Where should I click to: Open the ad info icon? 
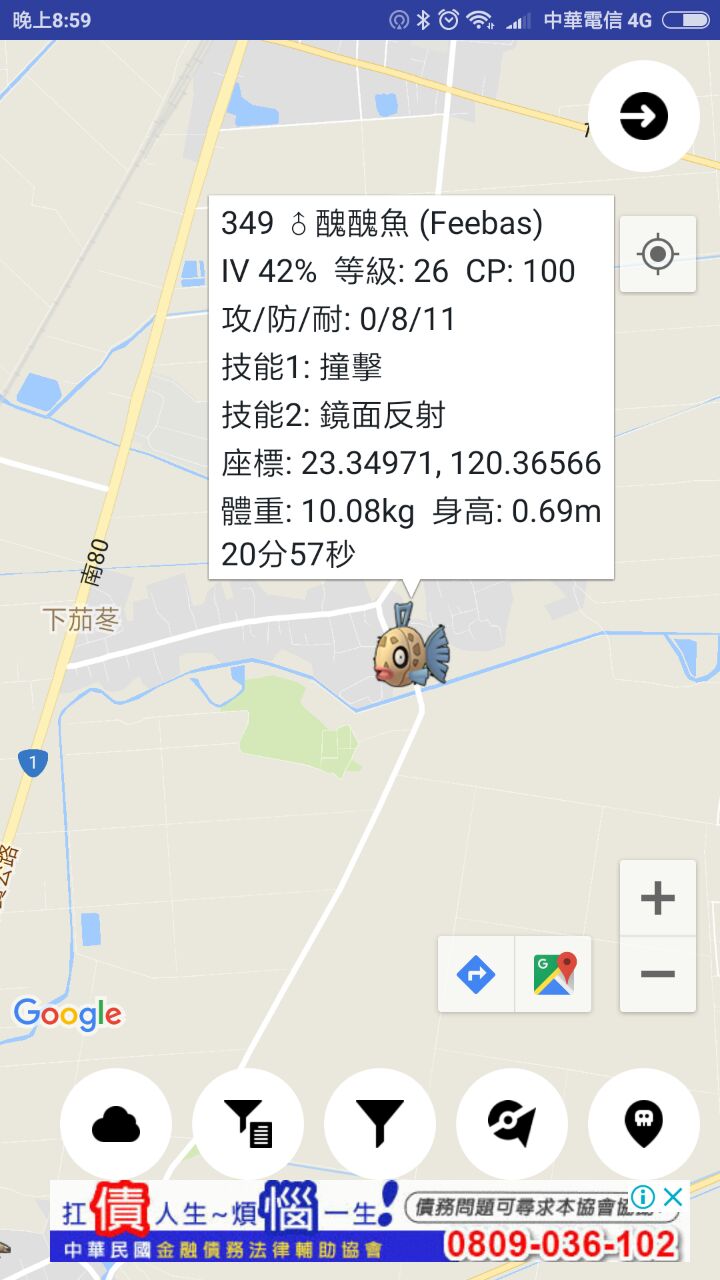coord(643,1196)
